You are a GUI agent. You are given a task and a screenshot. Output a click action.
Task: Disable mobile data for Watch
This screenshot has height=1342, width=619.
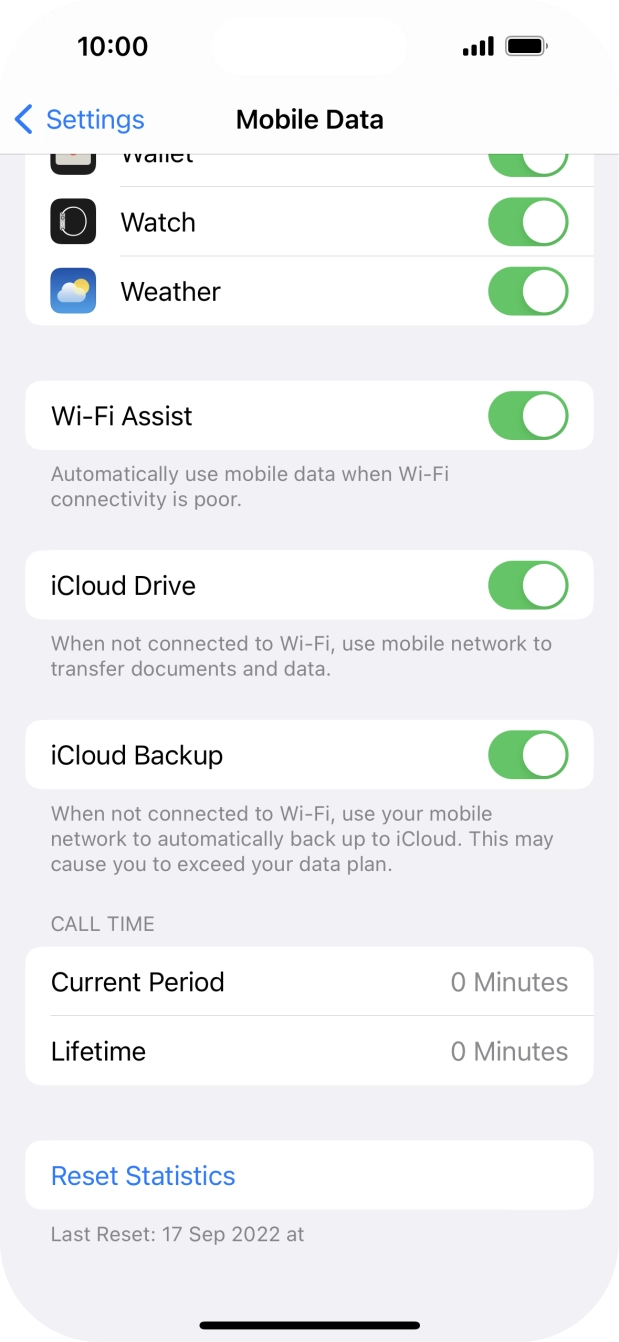(527, 222)
